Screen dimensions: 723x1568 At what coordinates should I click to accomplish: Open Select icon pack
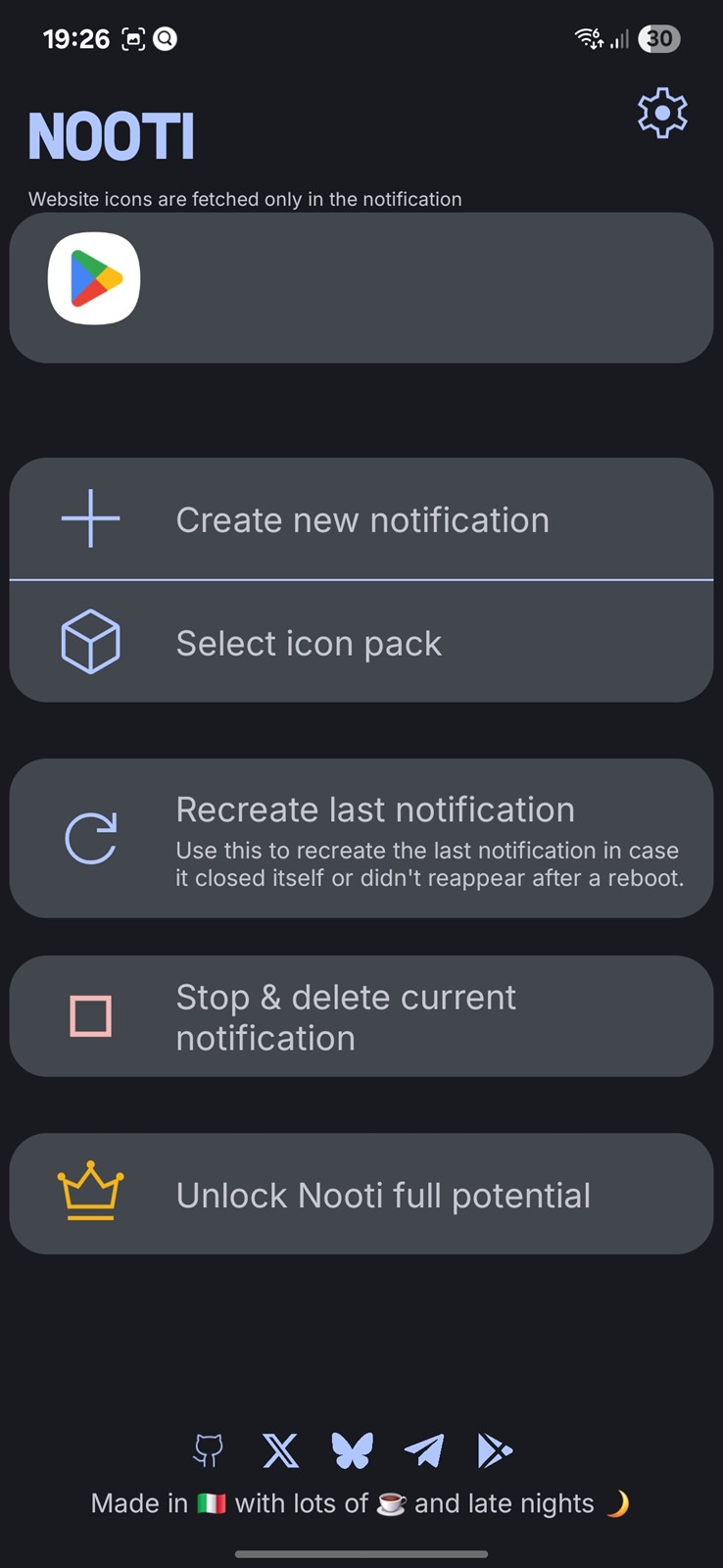click(361, 642)
